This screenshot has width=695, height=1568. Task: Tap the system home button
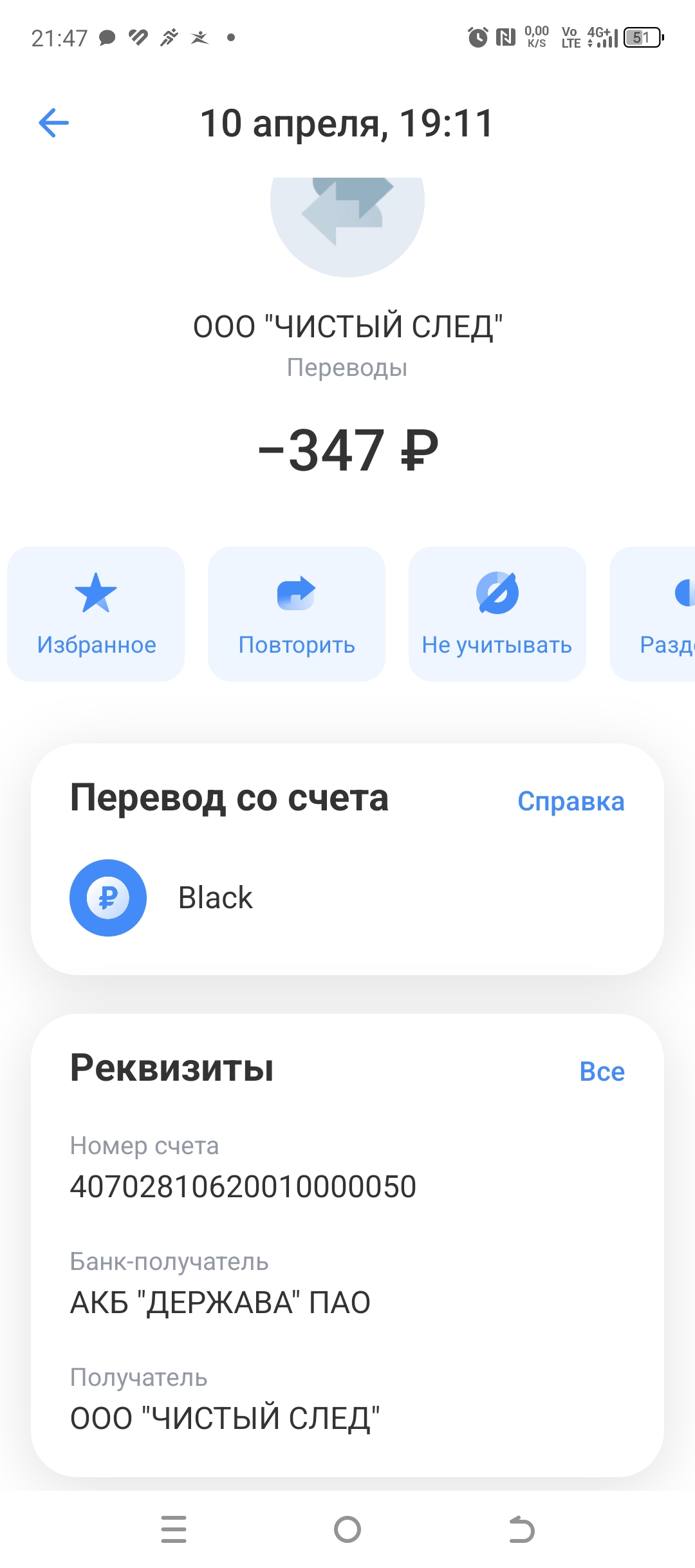[x=347, y=1529]
